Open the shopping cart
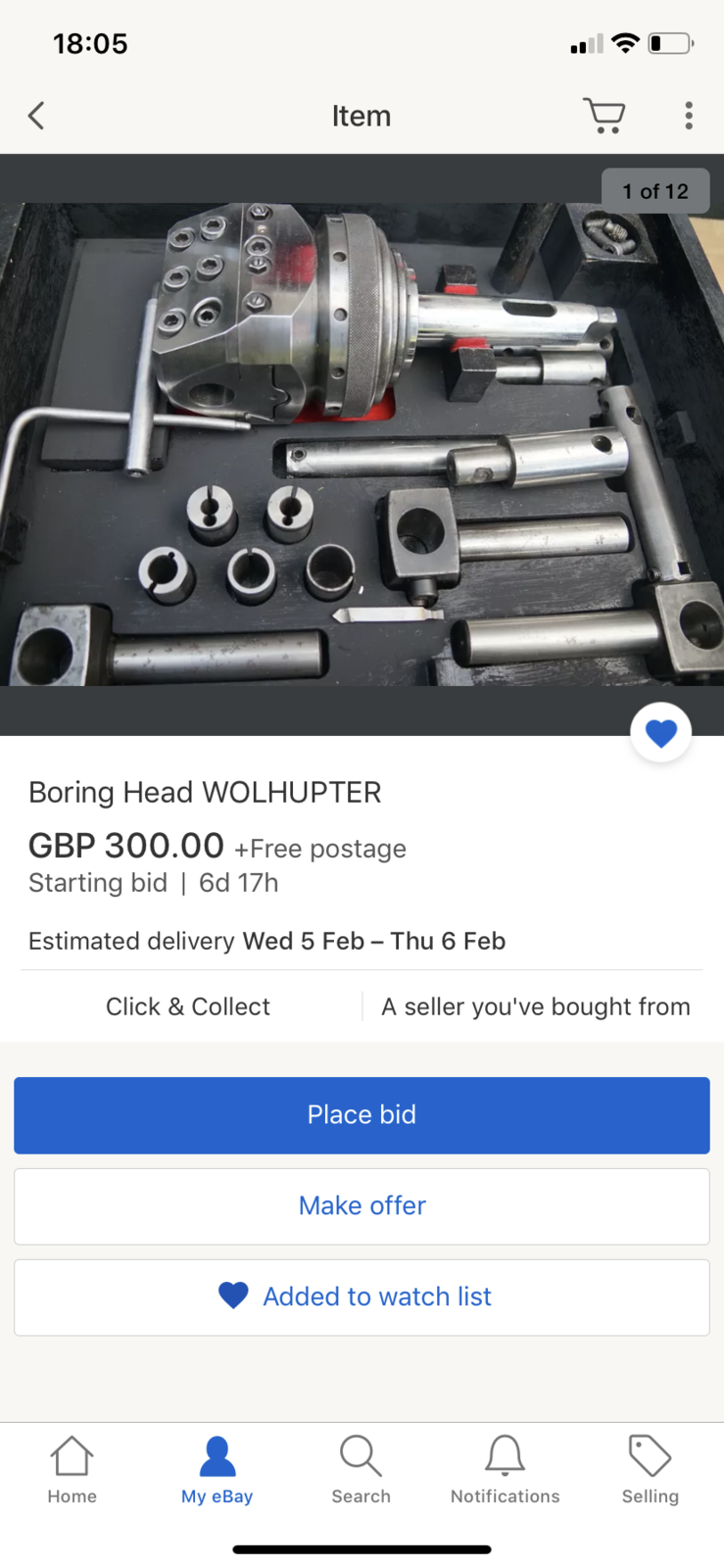 point(603,116)
